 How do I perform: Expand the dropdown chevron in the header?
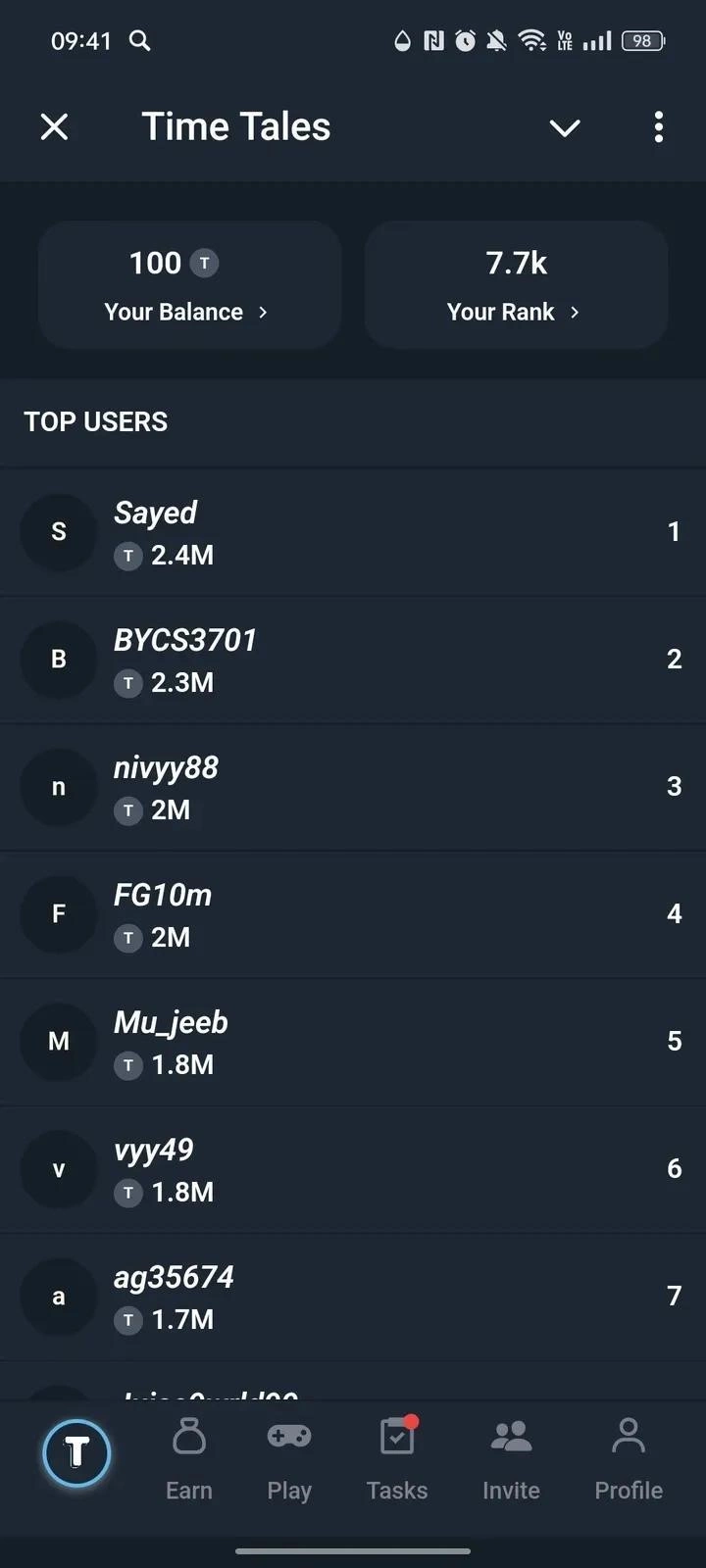point(565,127)
